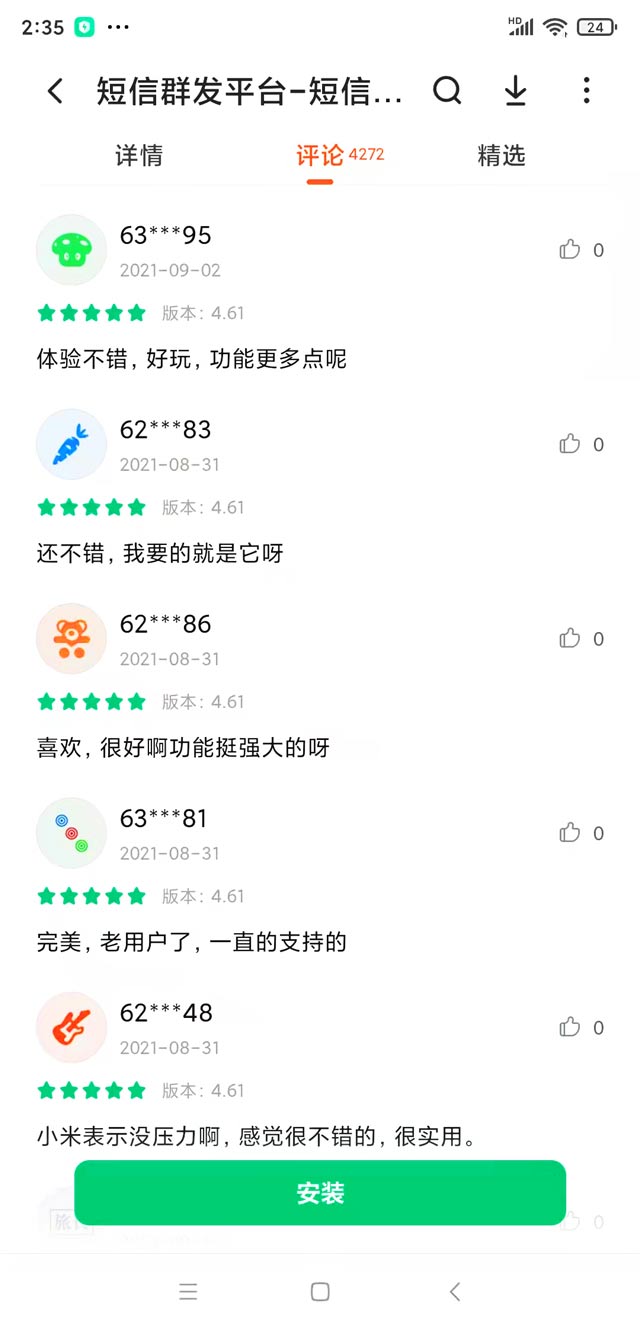640x1330 pixels.
Task: Go back from the app page
Action: pos(55,92)
